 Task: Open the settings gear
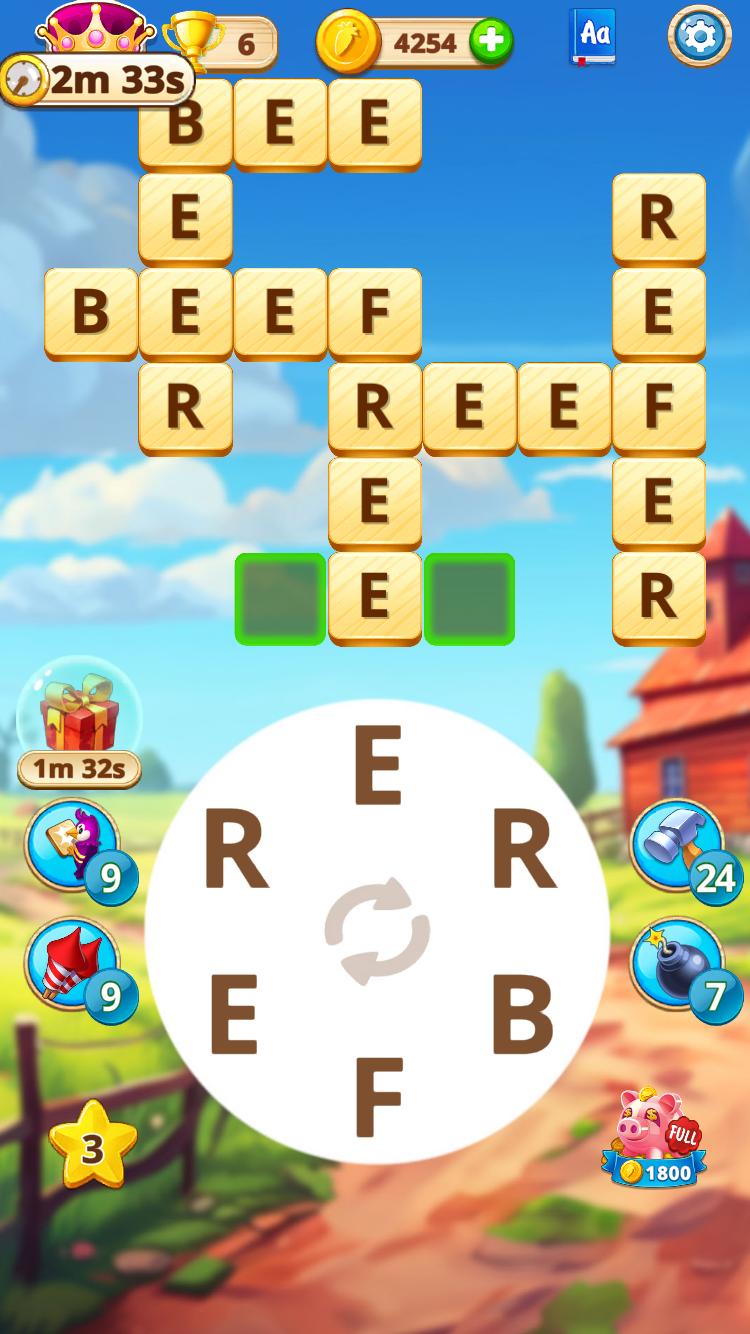tap(699, 36)
